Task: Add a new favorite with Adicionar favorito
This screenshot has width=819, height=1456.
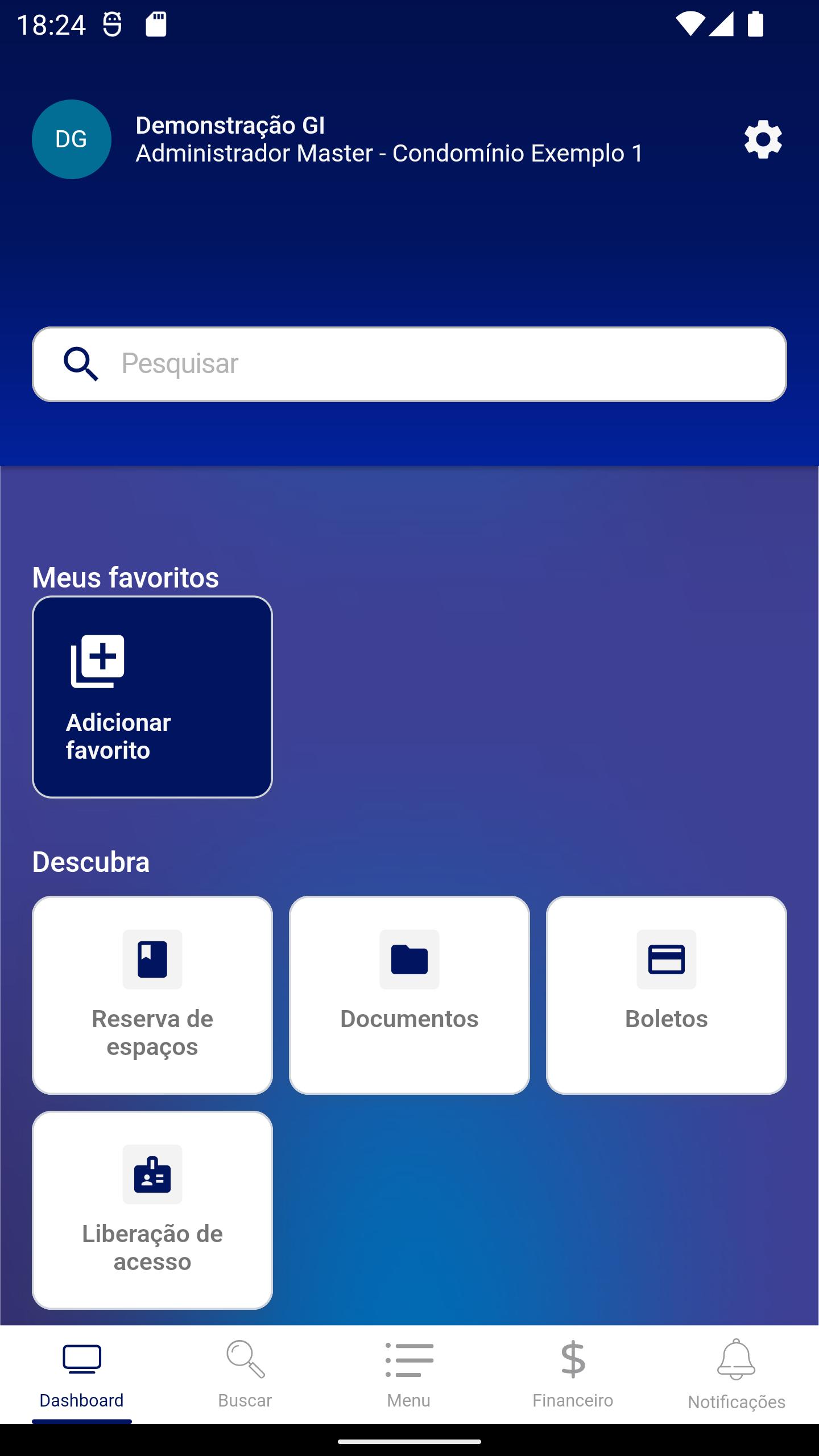Action: coord(152,697)
